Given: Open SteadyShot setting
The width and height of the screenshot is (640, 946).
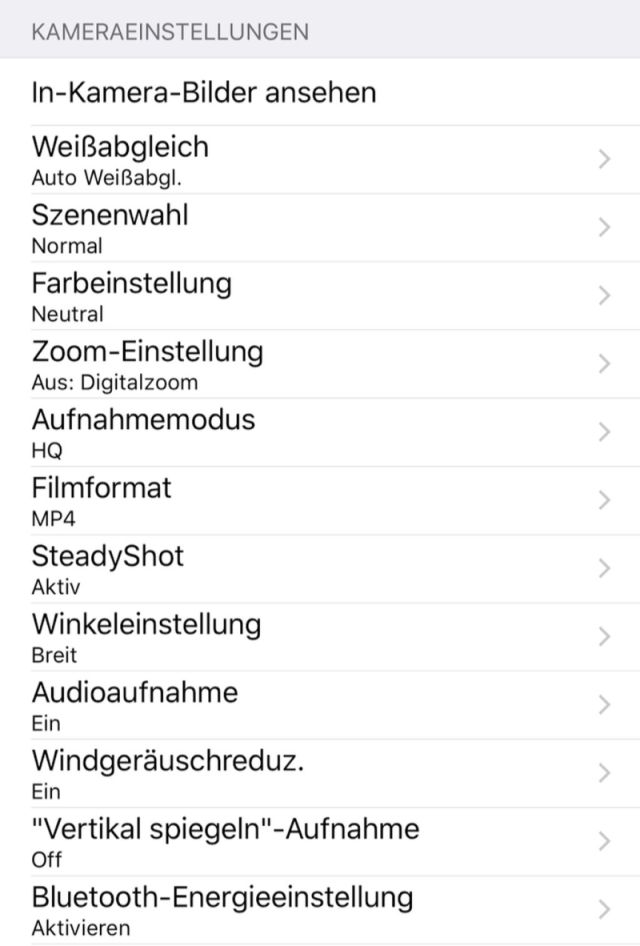Looking at the screenshot, I should (x=320, y=568).
